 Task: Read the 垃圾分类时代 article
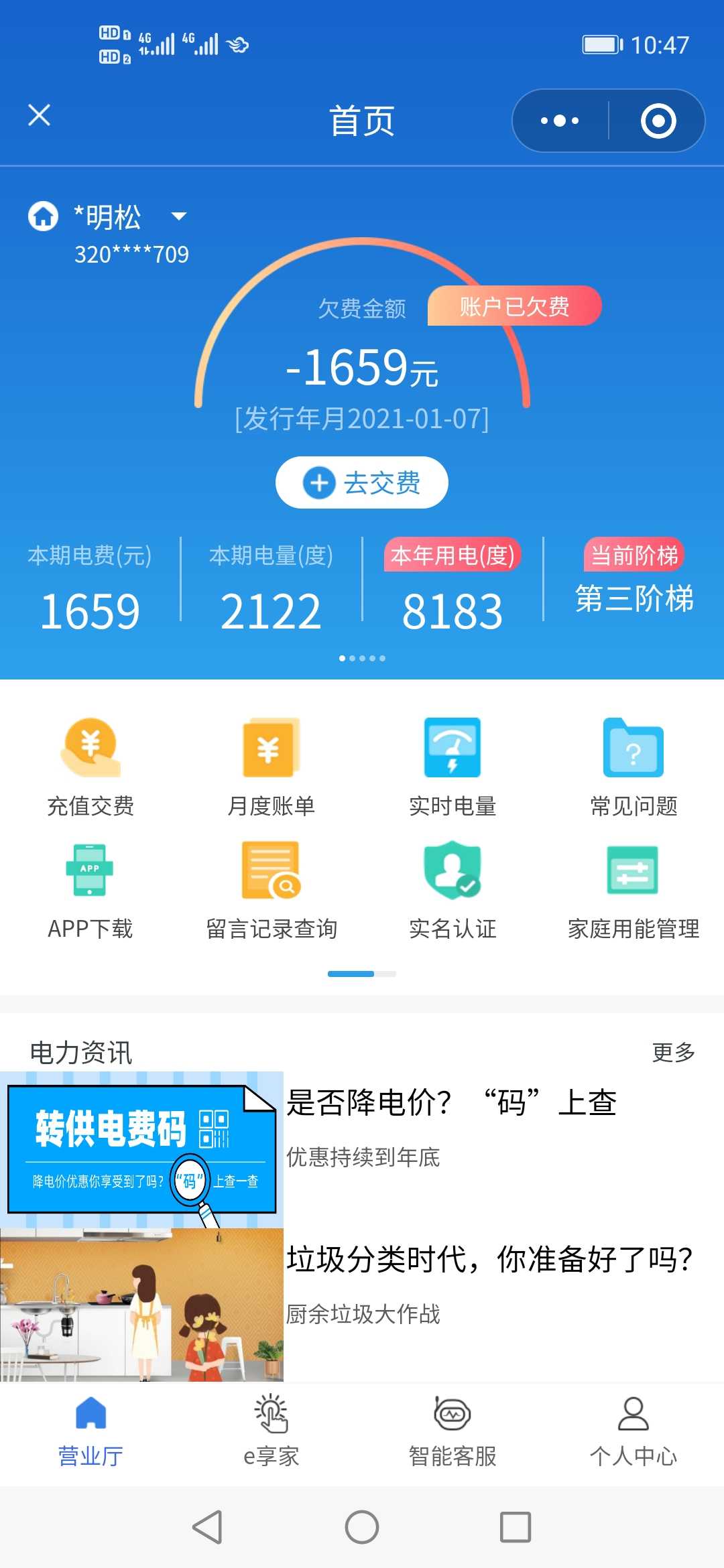(x=362, y=1305)
